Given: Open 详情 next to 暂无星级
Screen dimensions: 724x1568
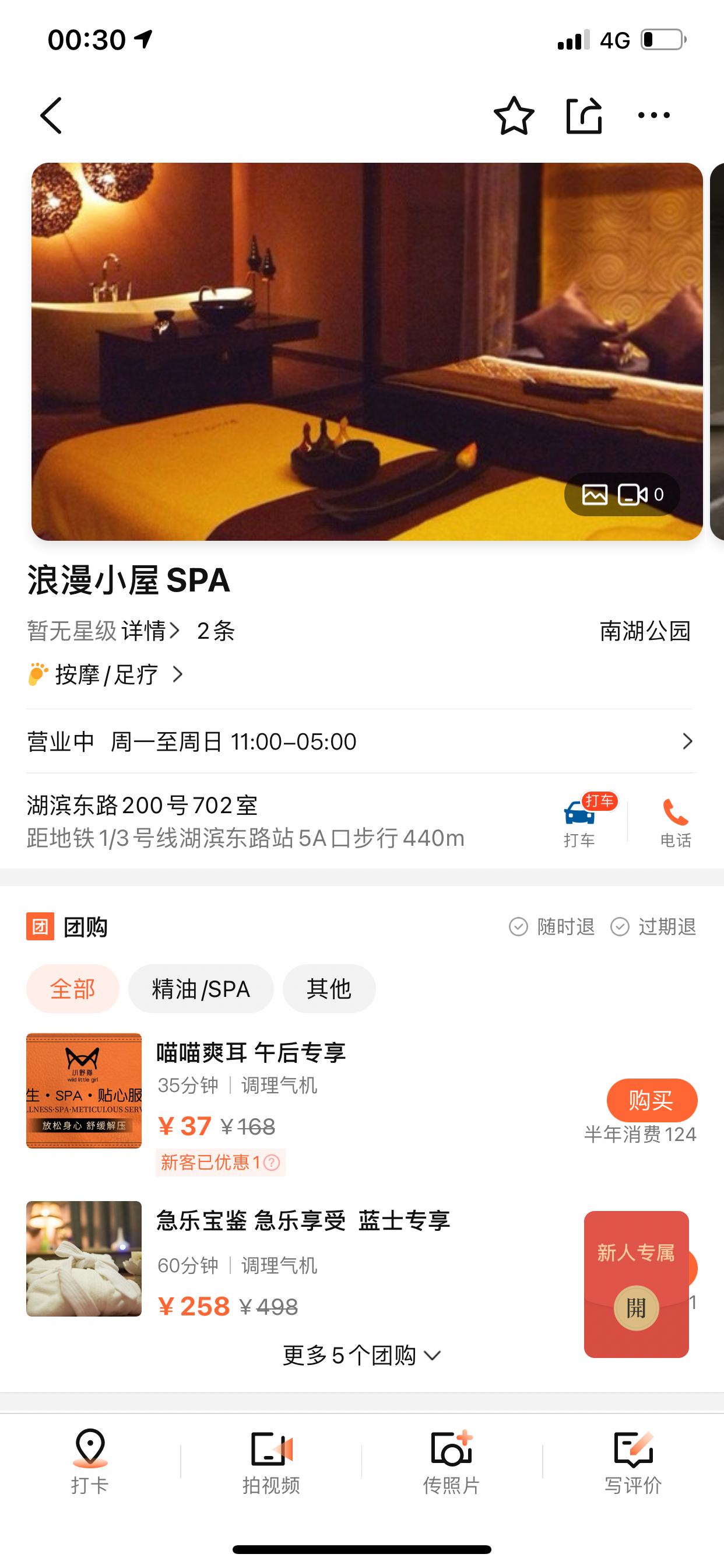Looking at the screenshot, I should (x=145, y=632).
